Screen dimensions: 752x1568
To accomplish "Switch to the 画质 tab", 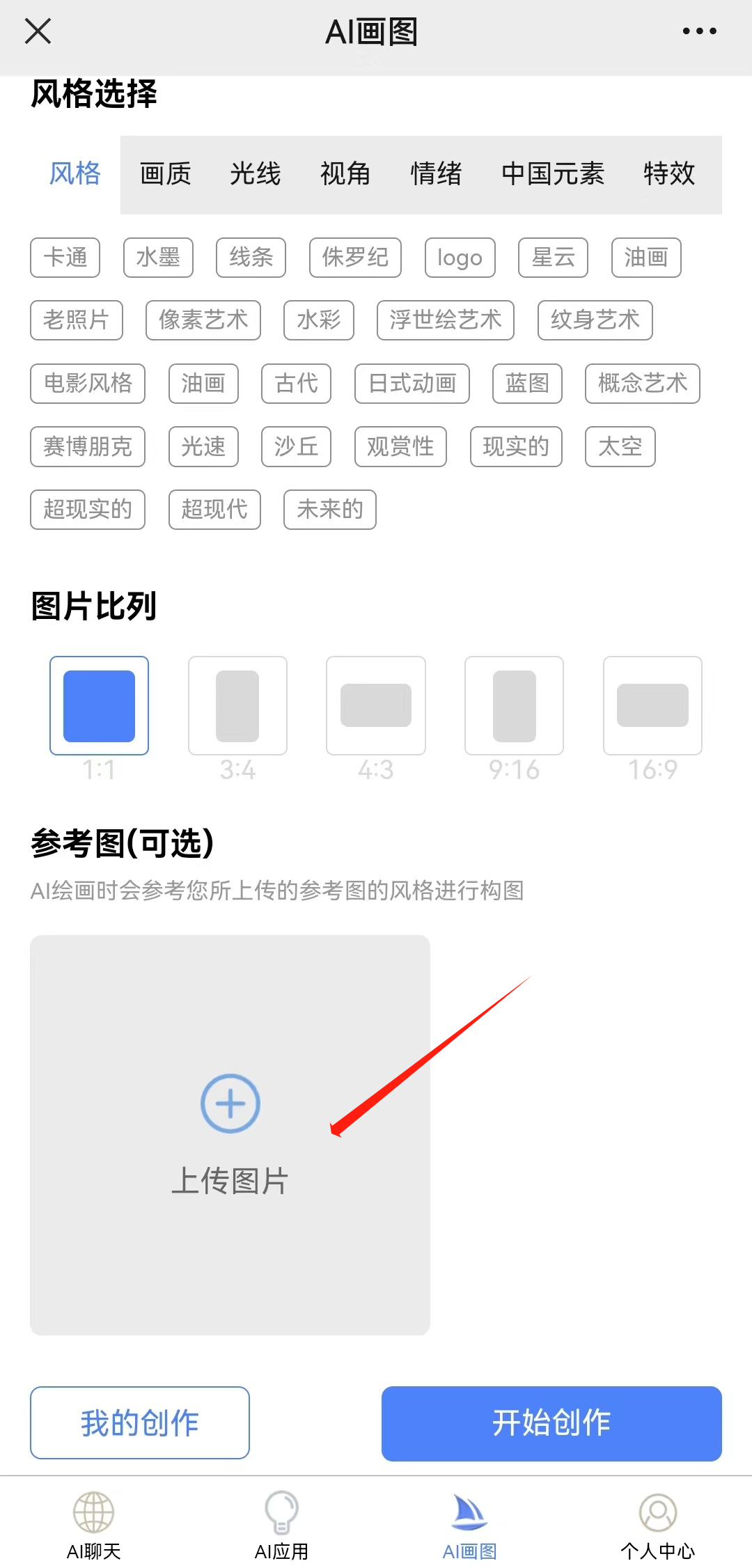I will [x=166, y=174].
